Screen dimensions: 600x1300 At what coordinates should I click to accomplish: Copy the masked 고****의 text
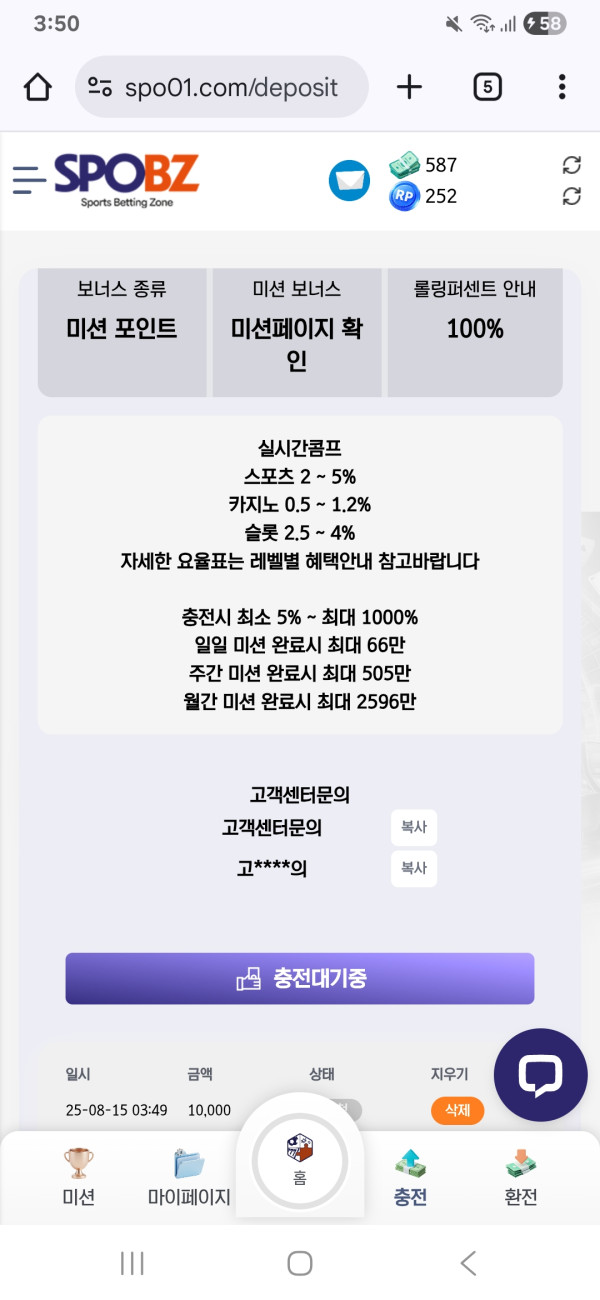click(414, 868)
